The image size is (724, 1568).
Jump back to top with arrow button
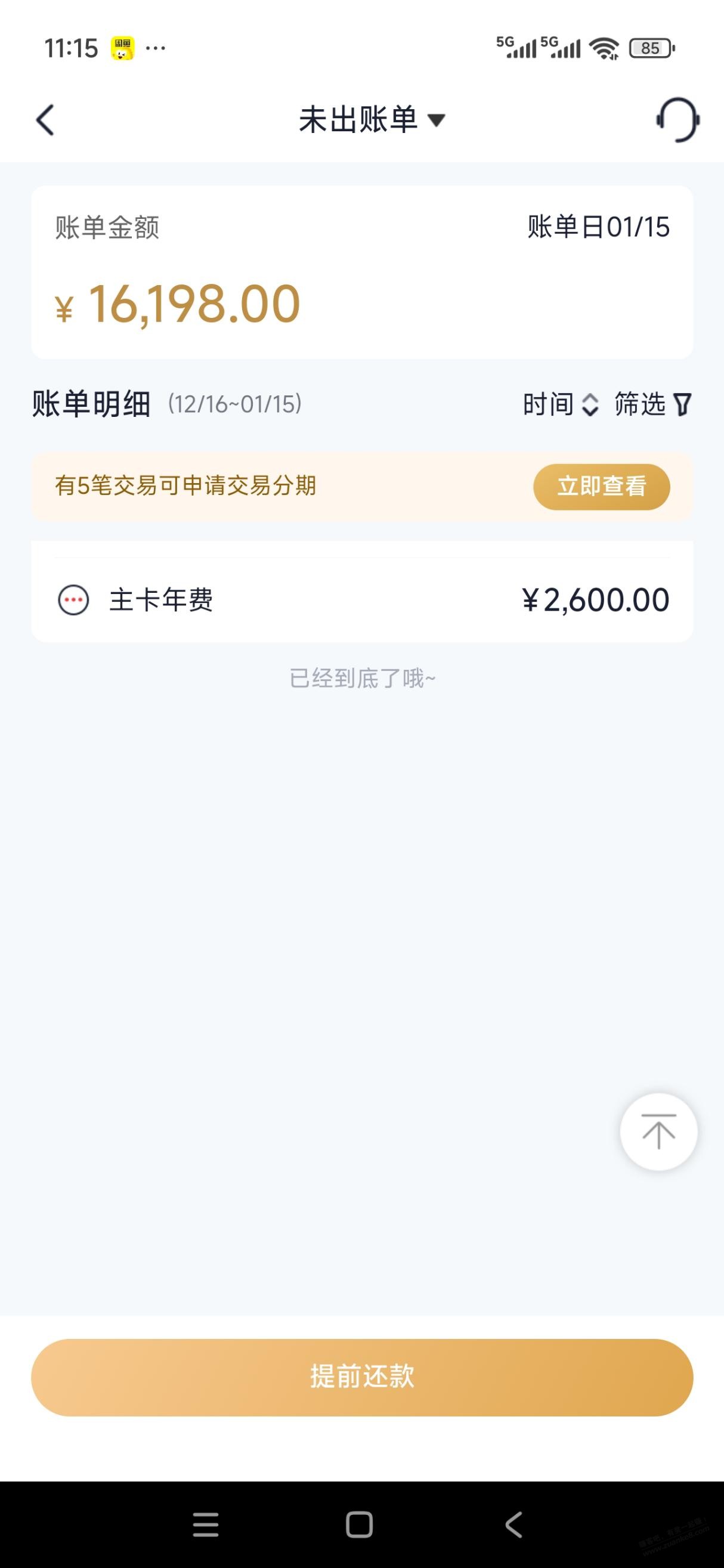pos(658,1131)
